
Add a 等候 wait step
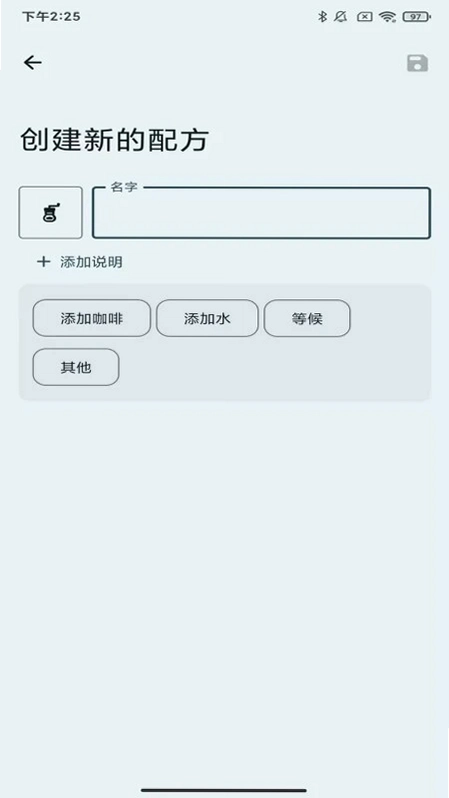click(x=307, y=318)
